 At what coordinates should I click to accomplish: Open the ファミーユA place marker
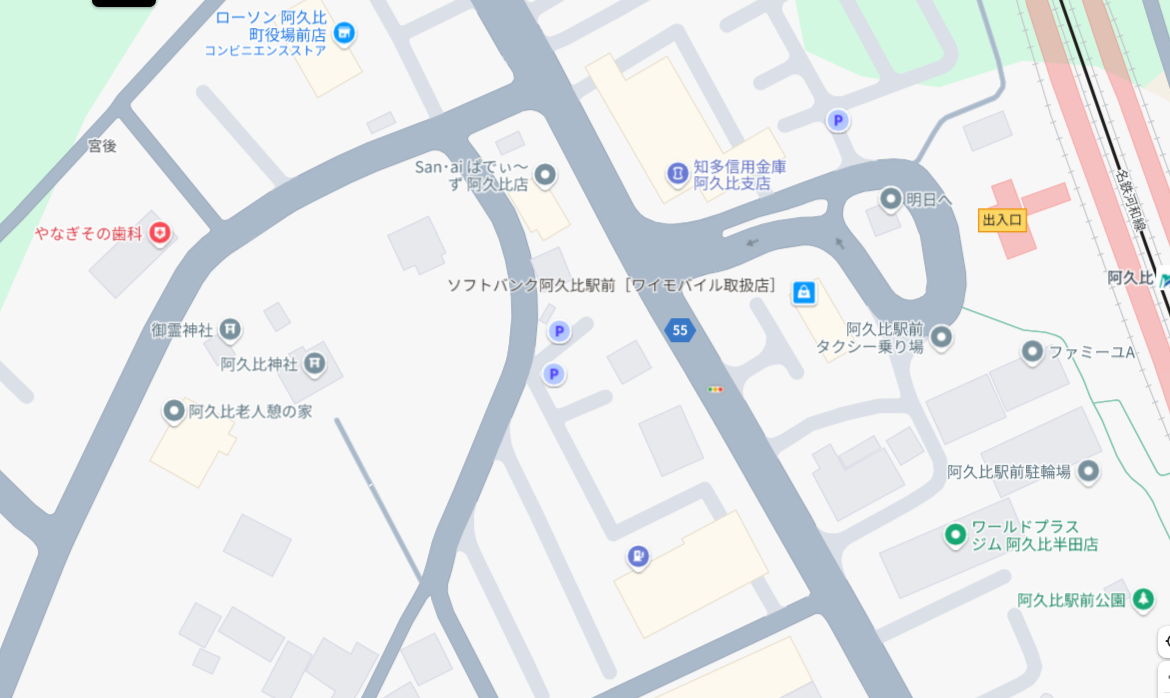pyautogui.click(x=1032, y=352)
